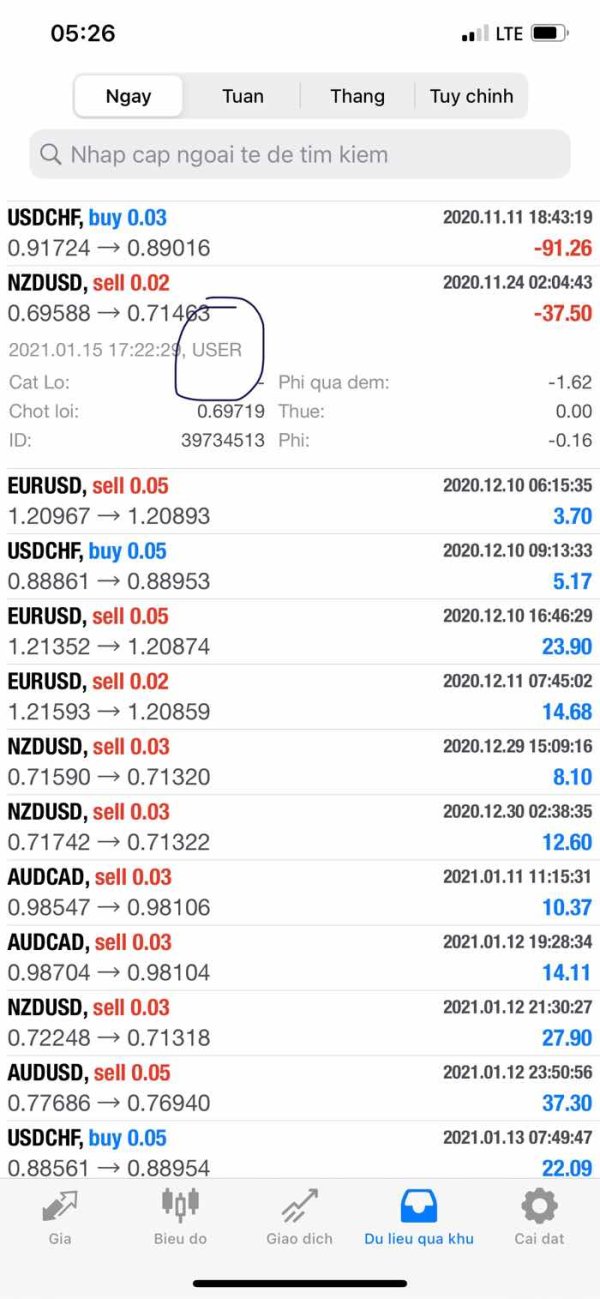Expand the EURUSD sell 0.05 trade with 23.90
The image size is (600, 1299).
[x=300, y=631]
